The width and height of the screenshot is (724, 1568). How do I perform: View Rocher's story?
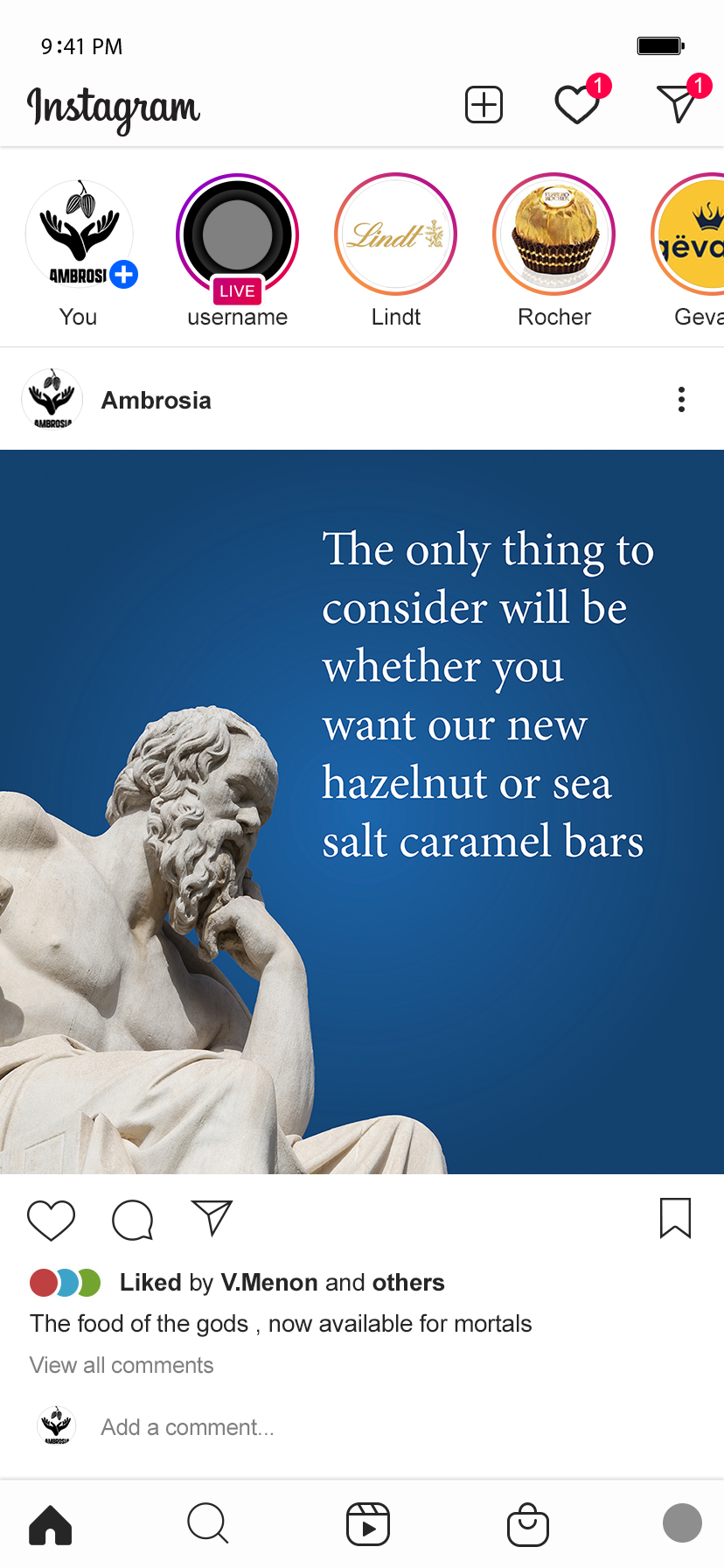point(554,234)
